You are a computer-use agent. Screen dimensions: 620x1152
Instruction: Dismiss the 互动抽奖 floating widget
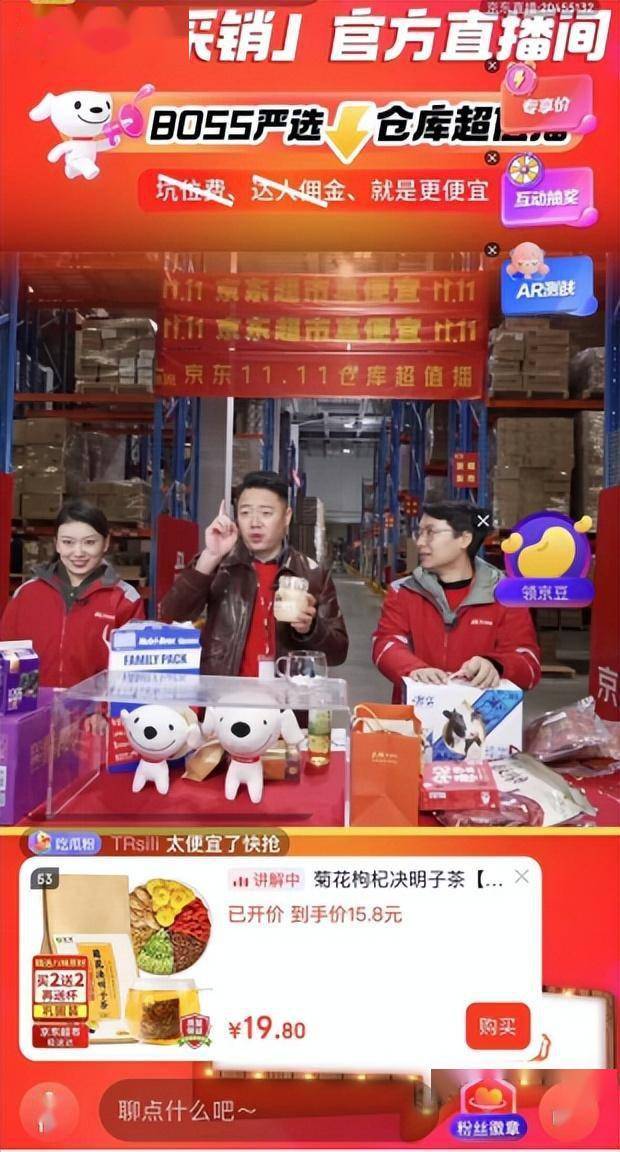tap(492, 158)
